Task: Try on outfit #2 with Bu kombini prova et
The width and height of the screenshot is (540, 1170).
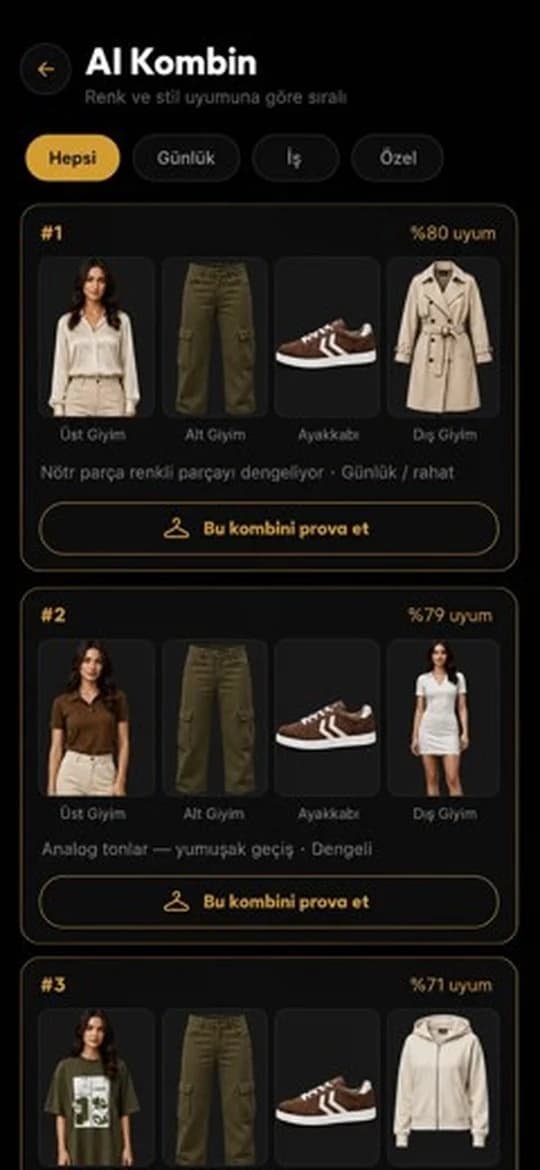Action: (x=269, y=901)
